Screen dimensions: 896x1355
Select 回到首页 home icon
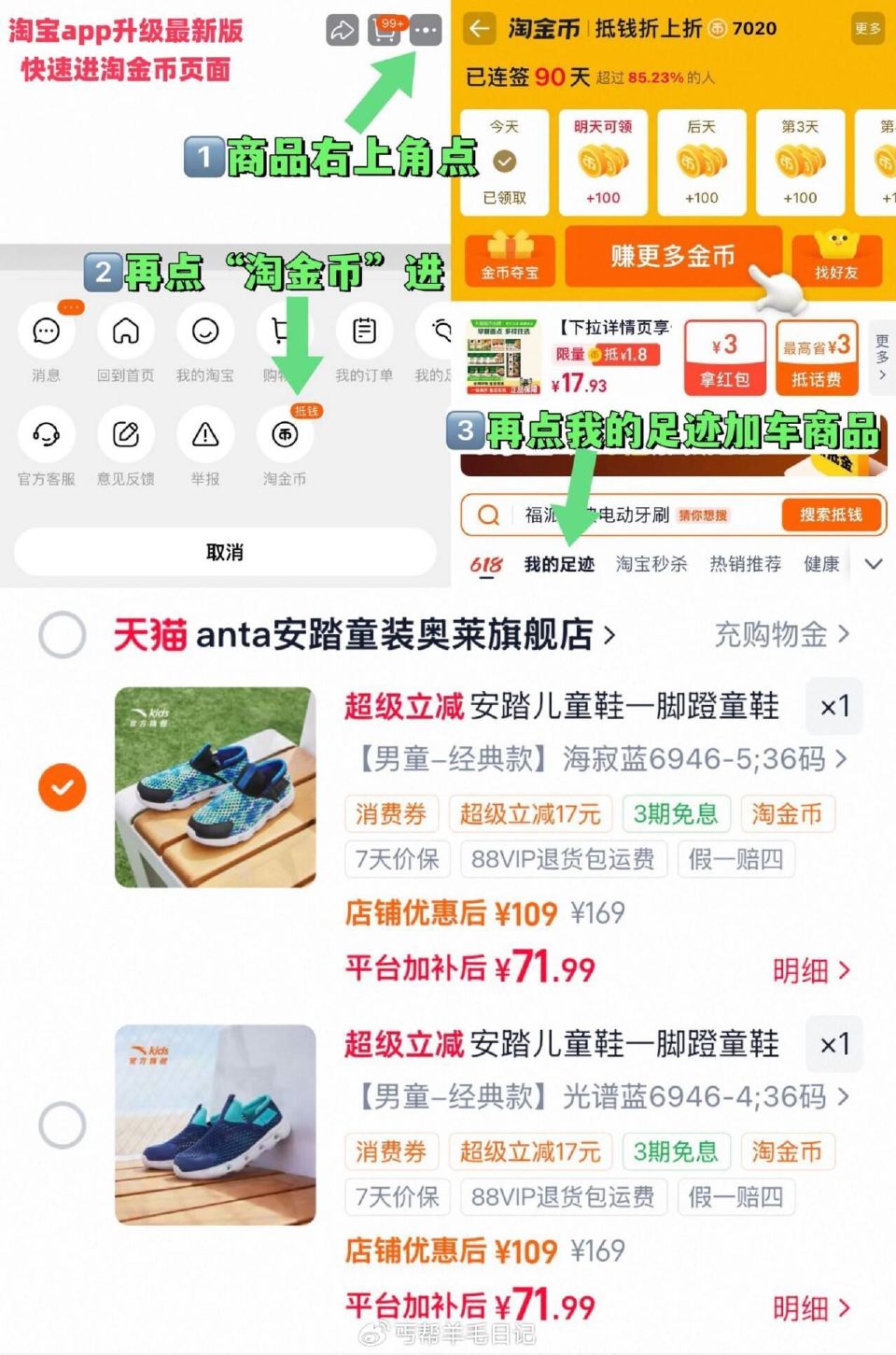click(125, 332)
